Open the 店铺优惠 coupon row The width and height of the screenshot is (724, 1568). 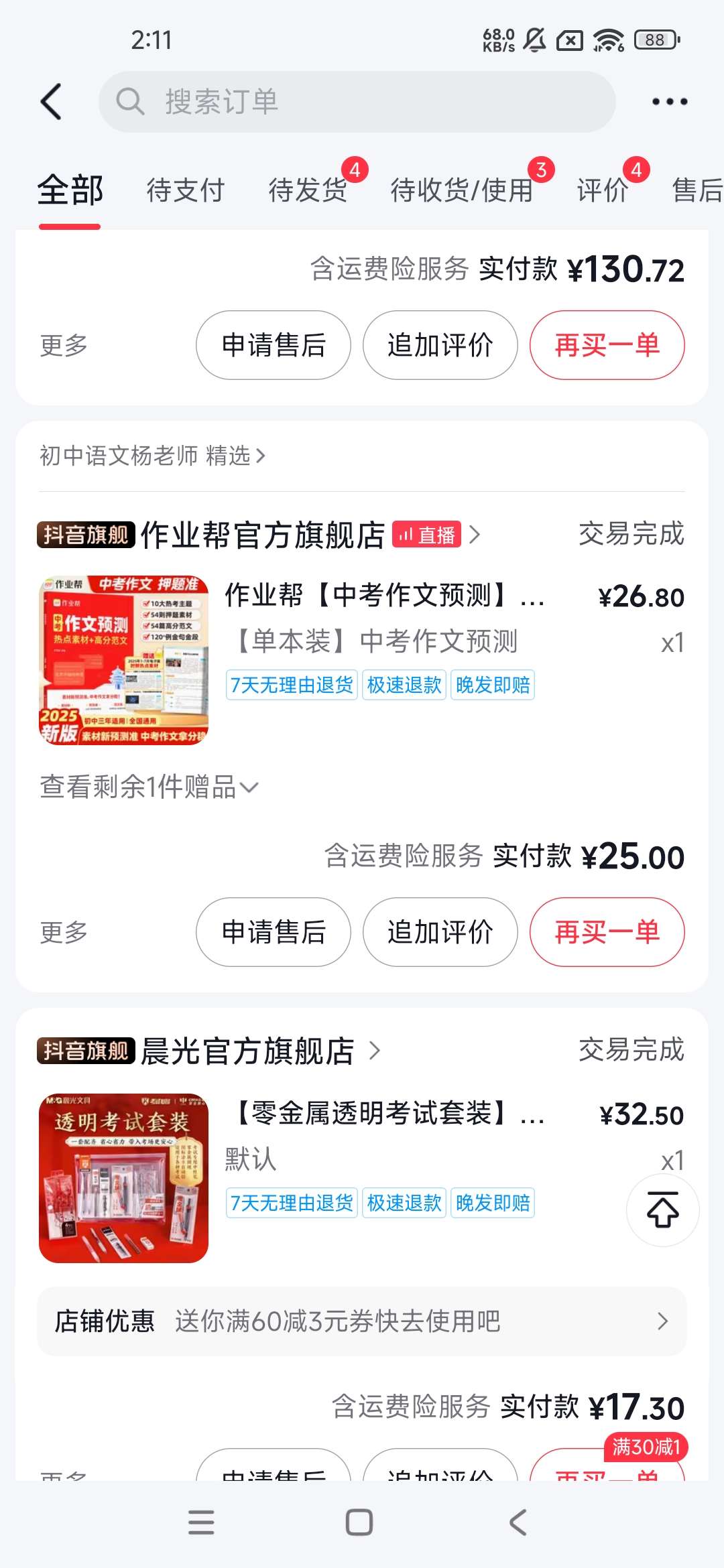[362, 1321]
